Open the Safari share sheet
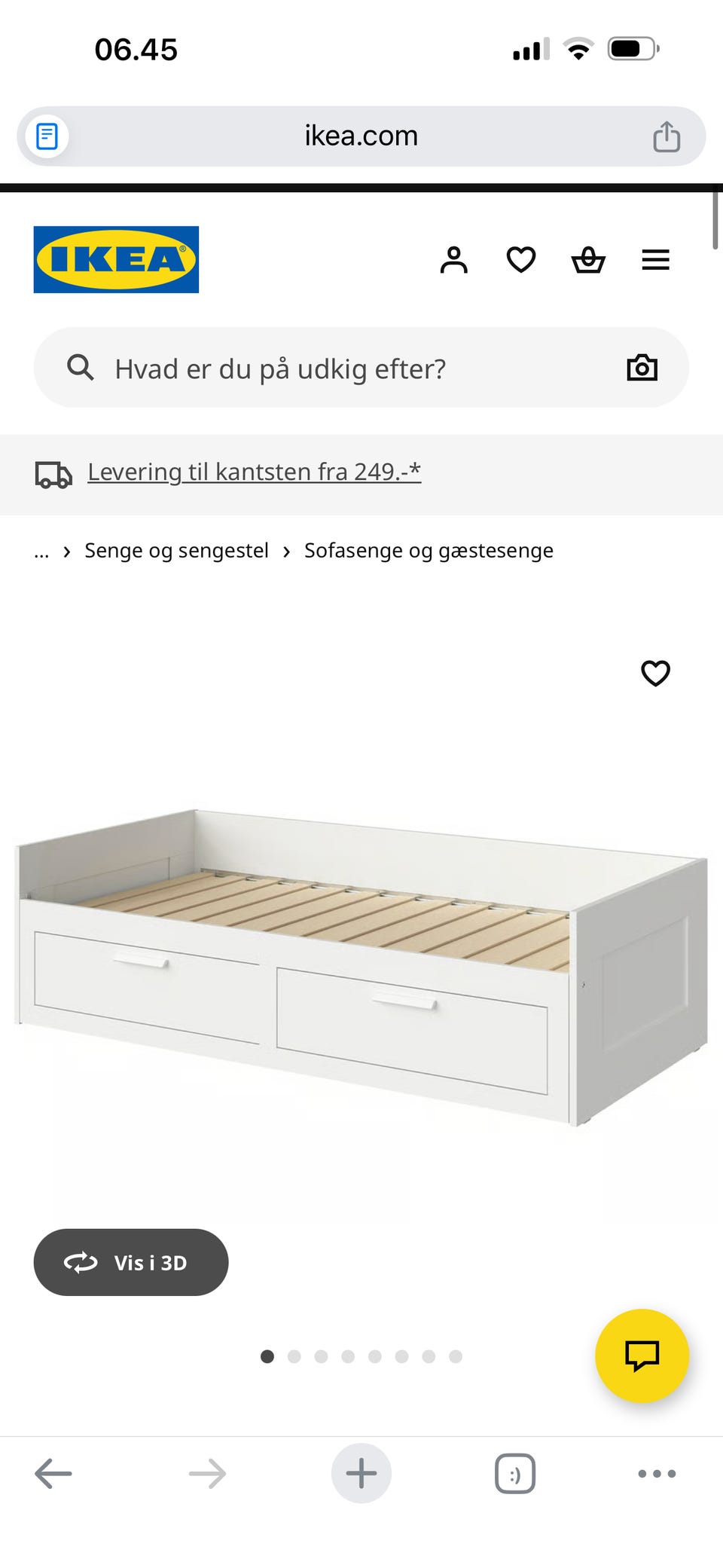The width and height of the screenshot is (723, 1568). coord(667,136)
